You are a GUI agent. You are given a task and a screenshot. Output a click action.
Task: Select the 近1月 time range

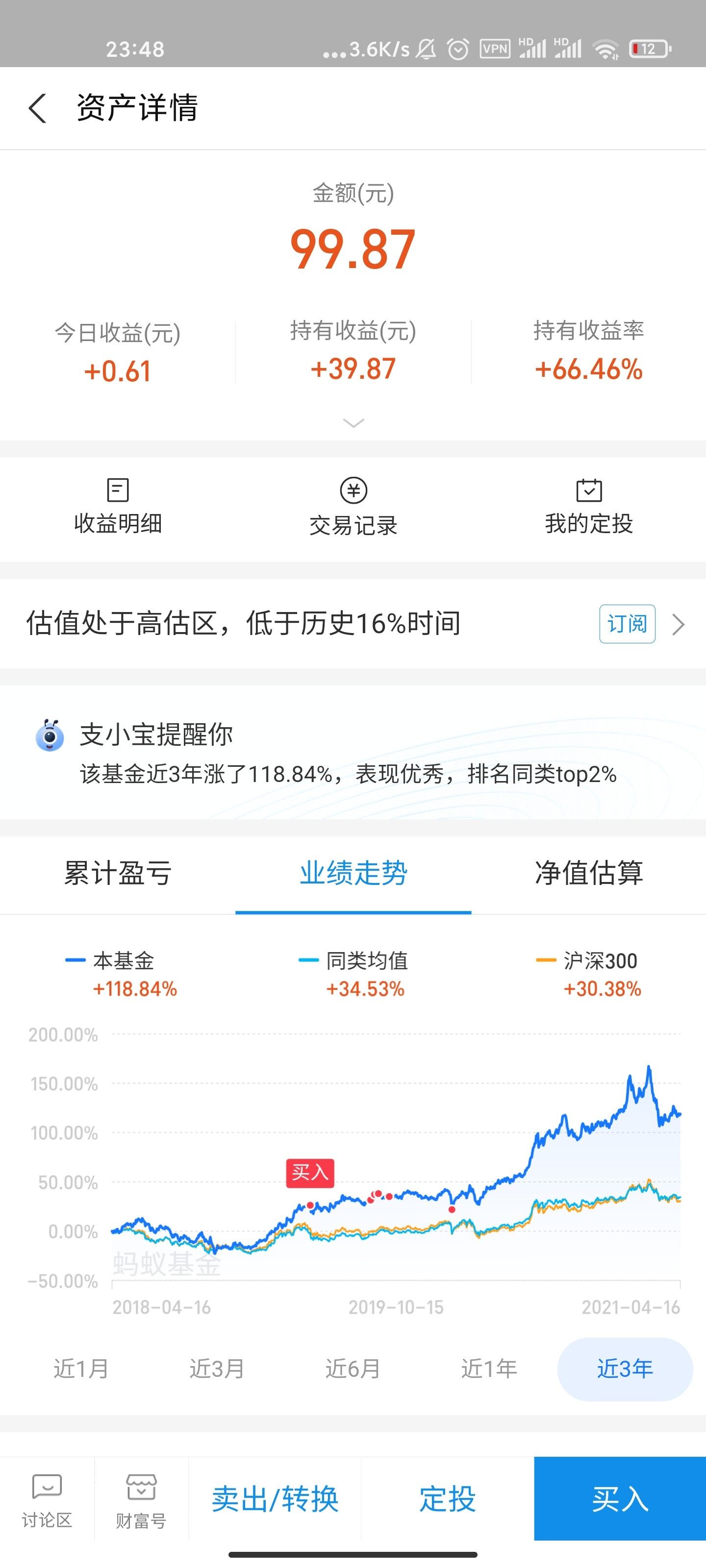[x=81, y=1369]
